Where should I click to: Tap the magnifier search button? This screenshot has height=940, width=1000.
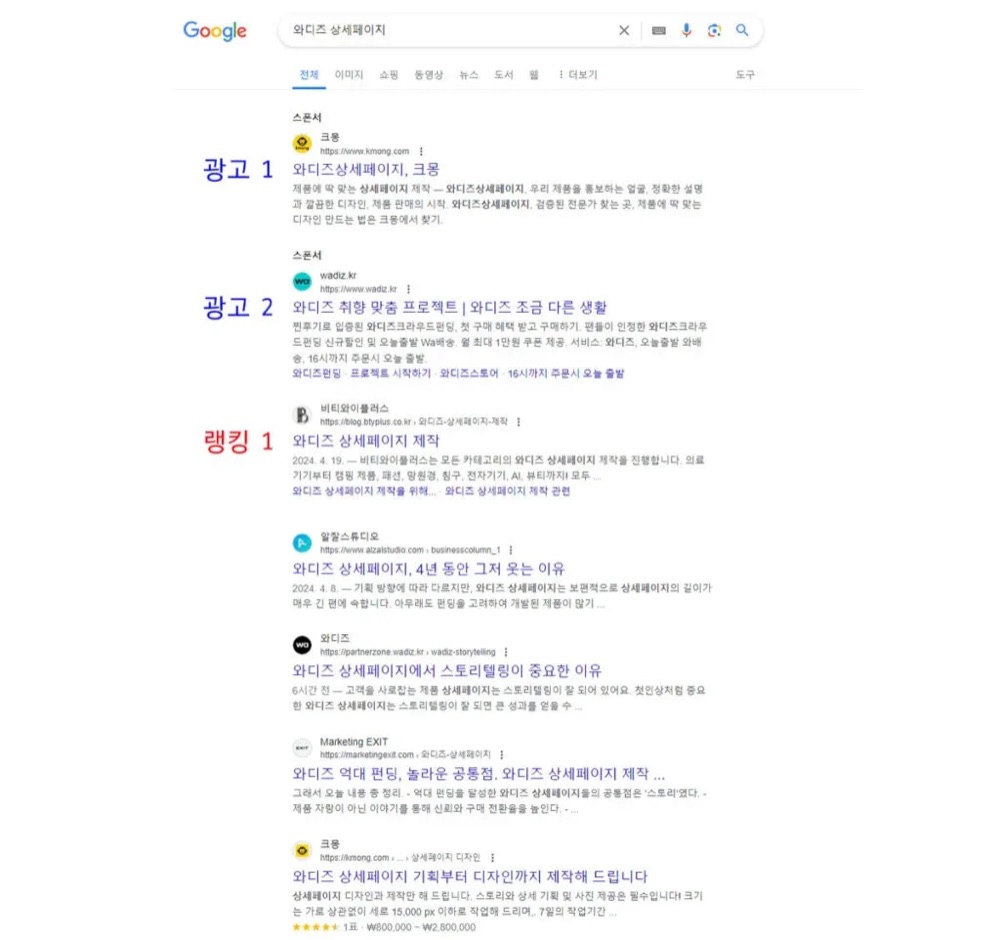pyautogui.click(x=742, y=30)
